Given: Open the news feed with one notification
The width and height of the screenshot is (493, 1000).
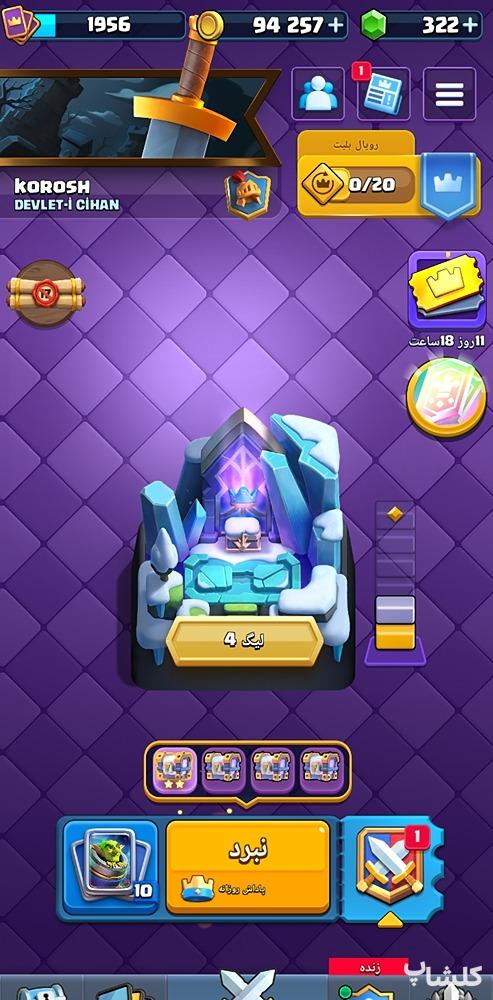Looking at the screenshot, I should pyautogui.click(x=383, y=93).
